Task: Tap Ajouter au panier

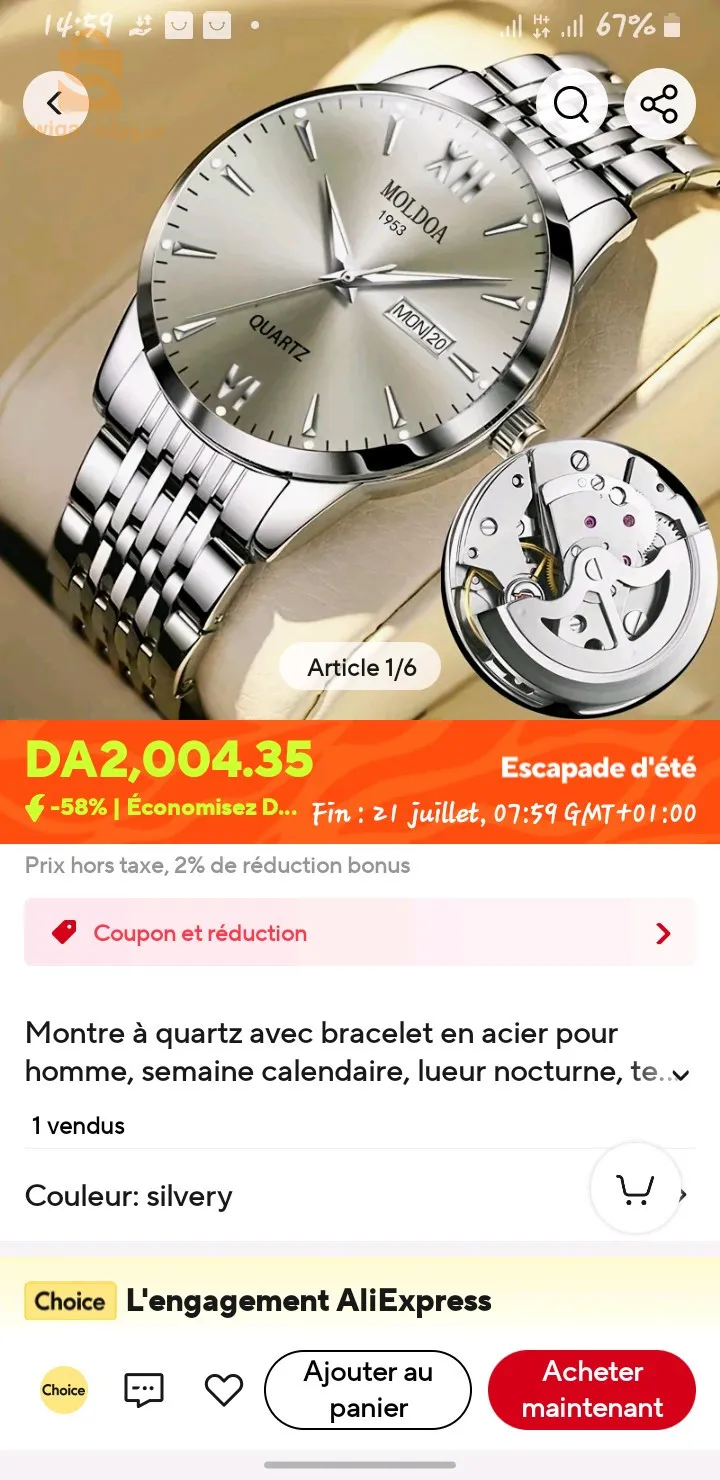Action: [368, 1390]
